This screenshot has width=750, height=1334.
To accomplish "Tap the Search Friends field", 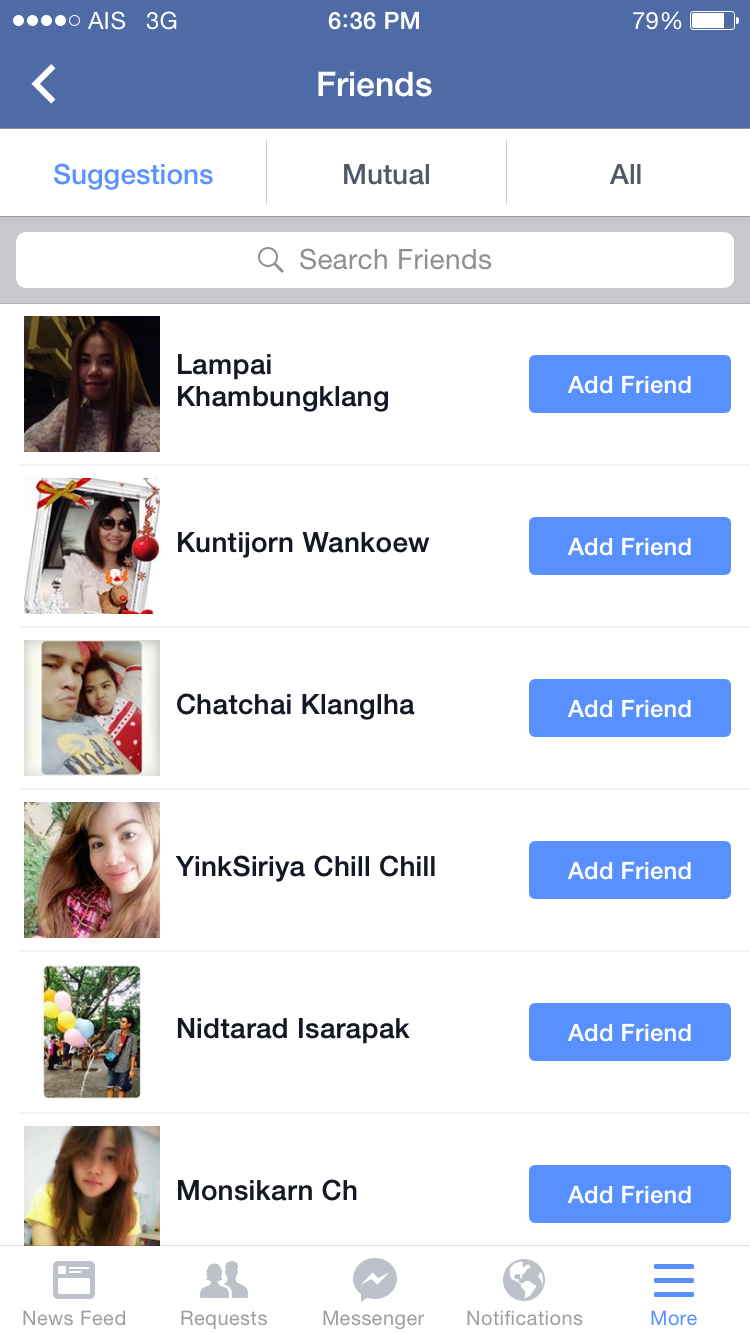I will pyautogui.click(x=375, y=260).
